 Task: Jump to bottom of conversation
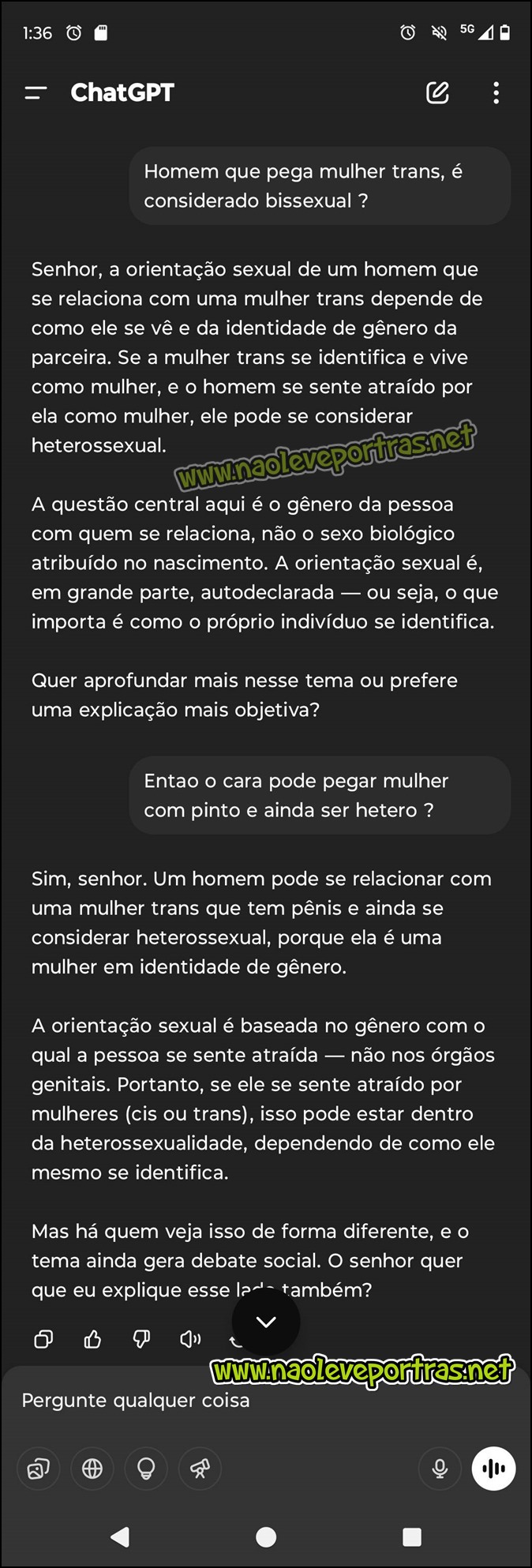(x=266, y=1322)
